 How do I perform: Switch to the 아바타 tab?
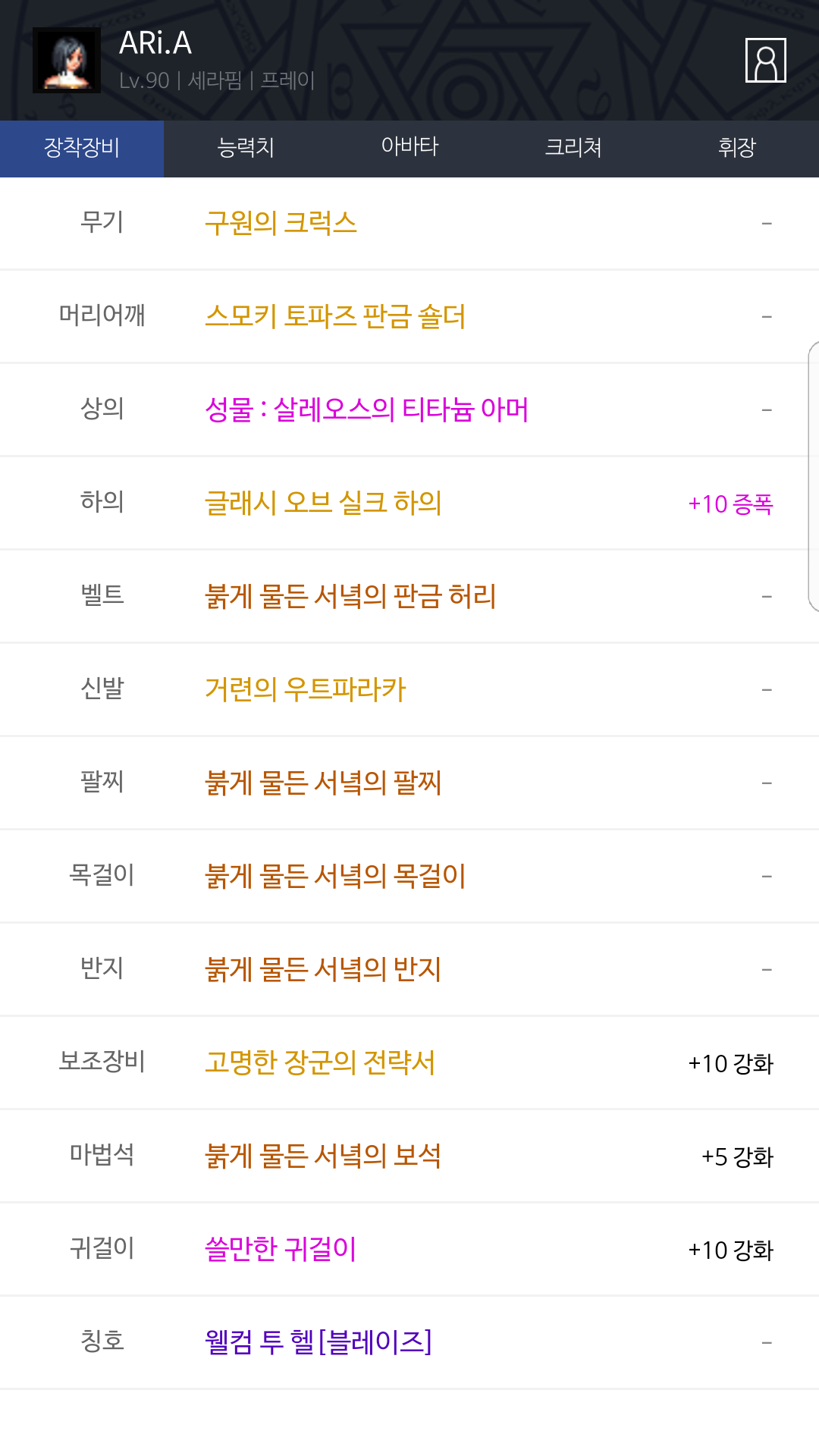[409, 148]
